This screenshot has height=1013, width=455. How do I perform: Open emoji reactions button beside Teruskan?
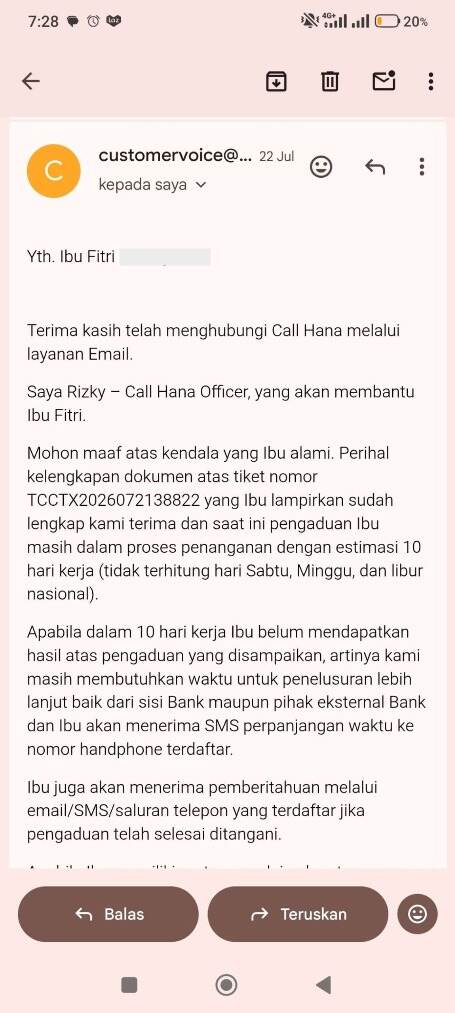pos(418,914)
